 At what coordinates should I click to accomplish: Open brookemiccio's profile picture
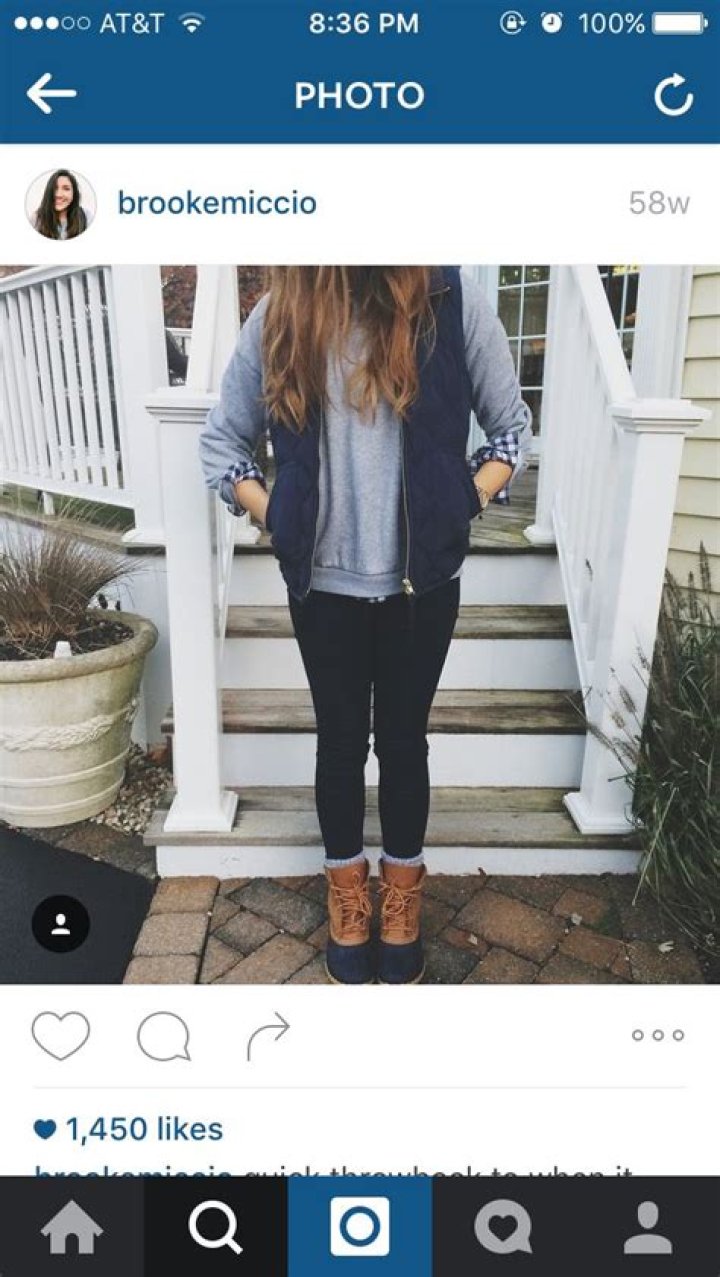click(61, 204)
